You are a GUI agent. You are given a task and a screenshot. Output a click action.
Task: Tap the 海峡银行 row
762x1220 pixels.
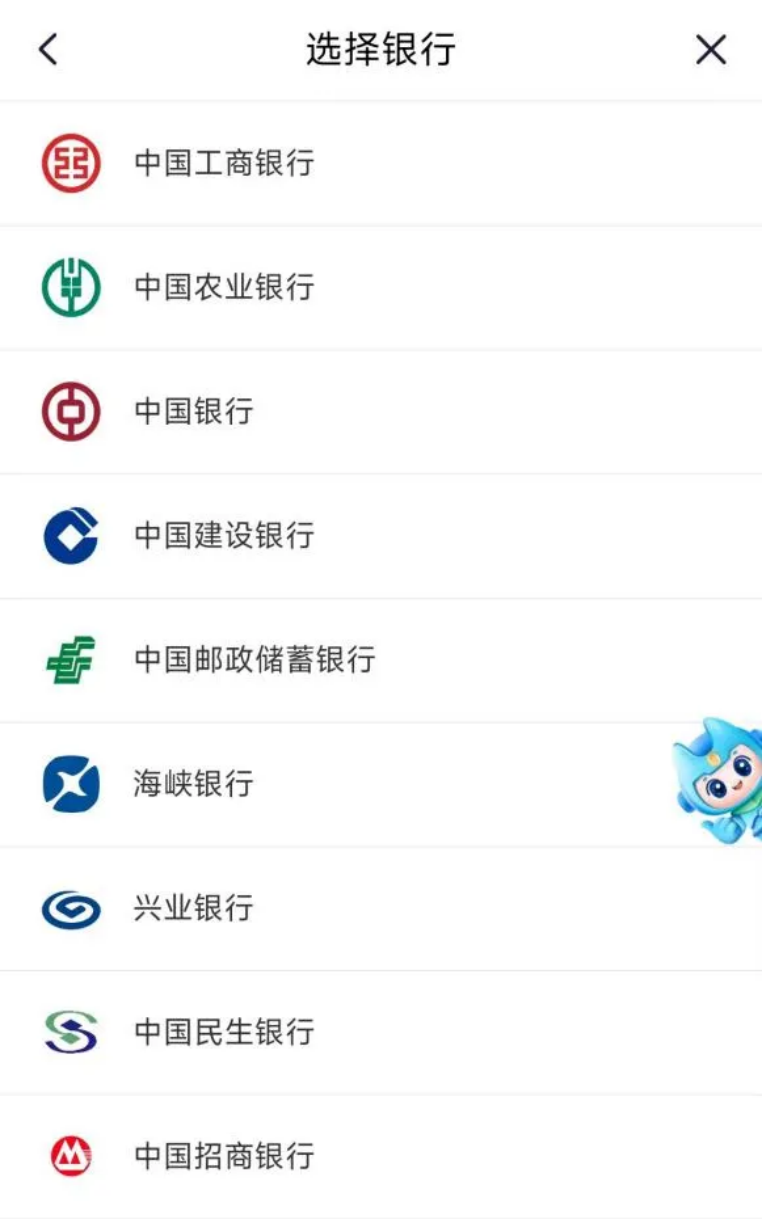click(194, 784)
